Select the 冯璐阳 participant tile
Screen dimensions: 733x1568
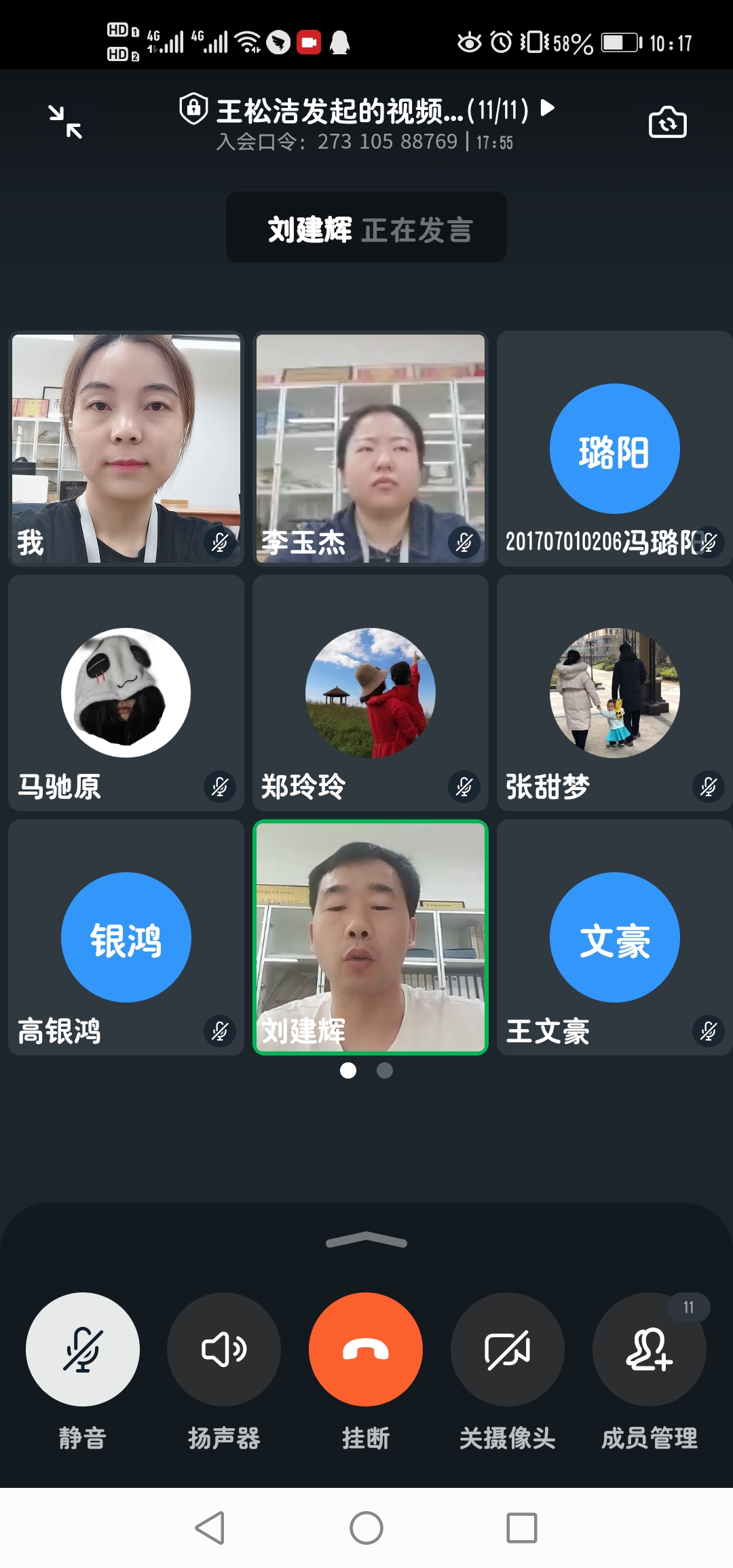click(614, 448)
